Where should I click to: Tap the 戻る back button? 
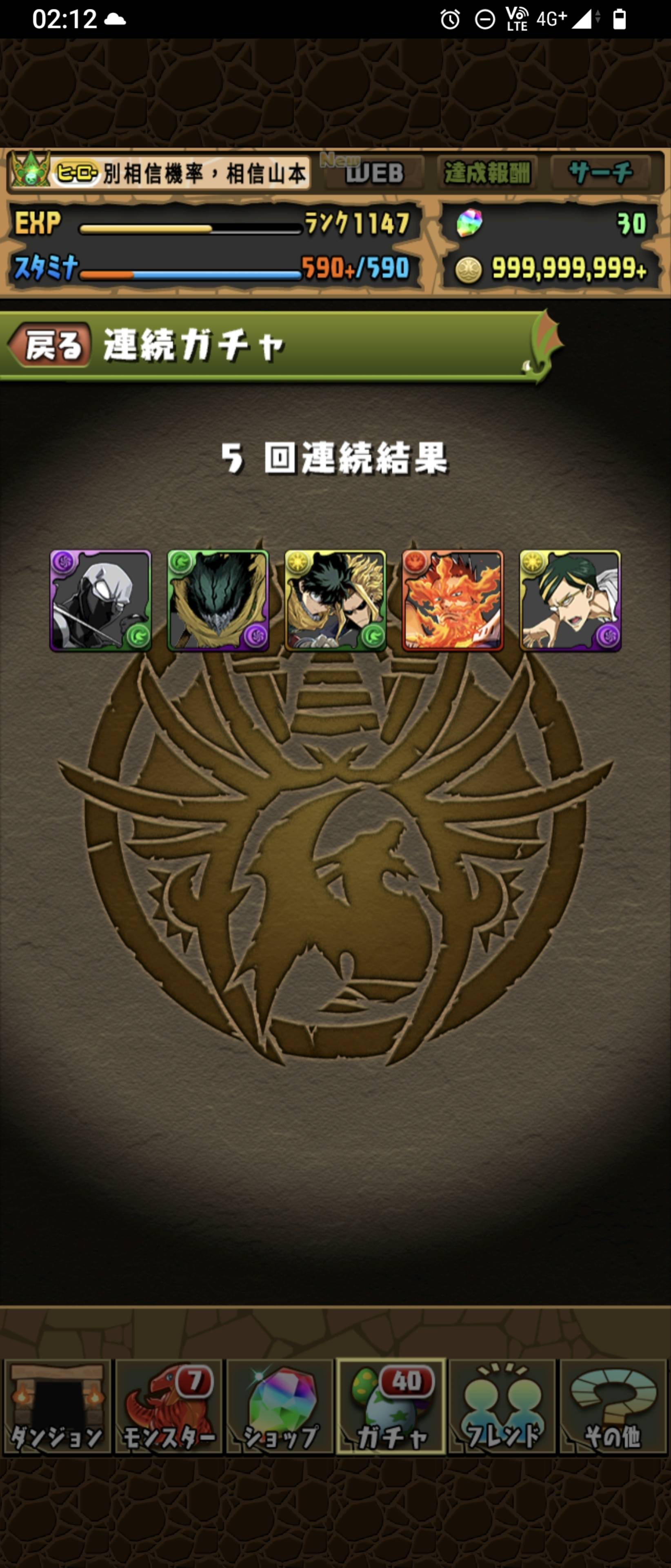[x=50, y=345]
